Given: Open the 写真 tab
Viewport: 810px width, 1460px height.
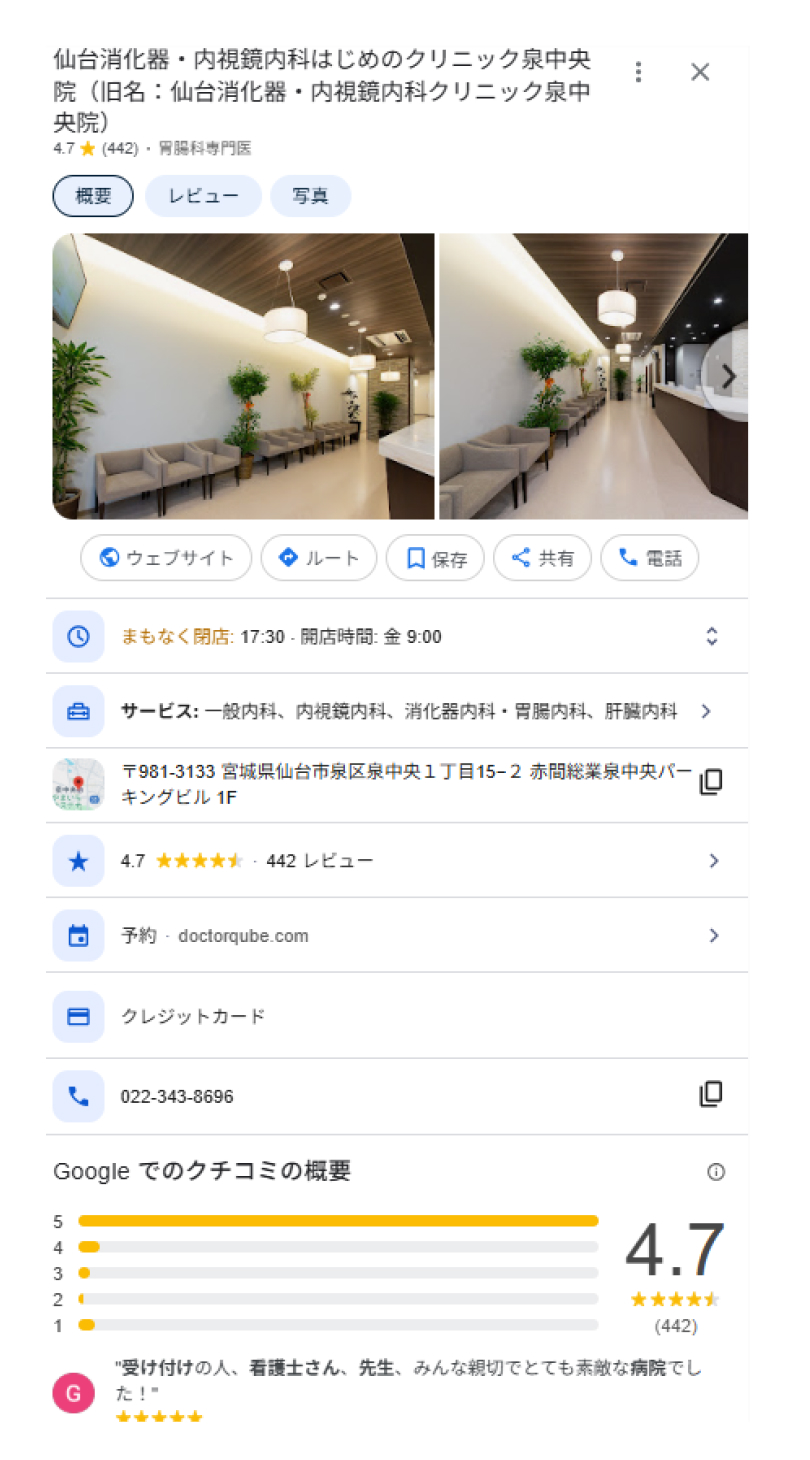Looking at the screenshot, I should (x=311, y=196).
